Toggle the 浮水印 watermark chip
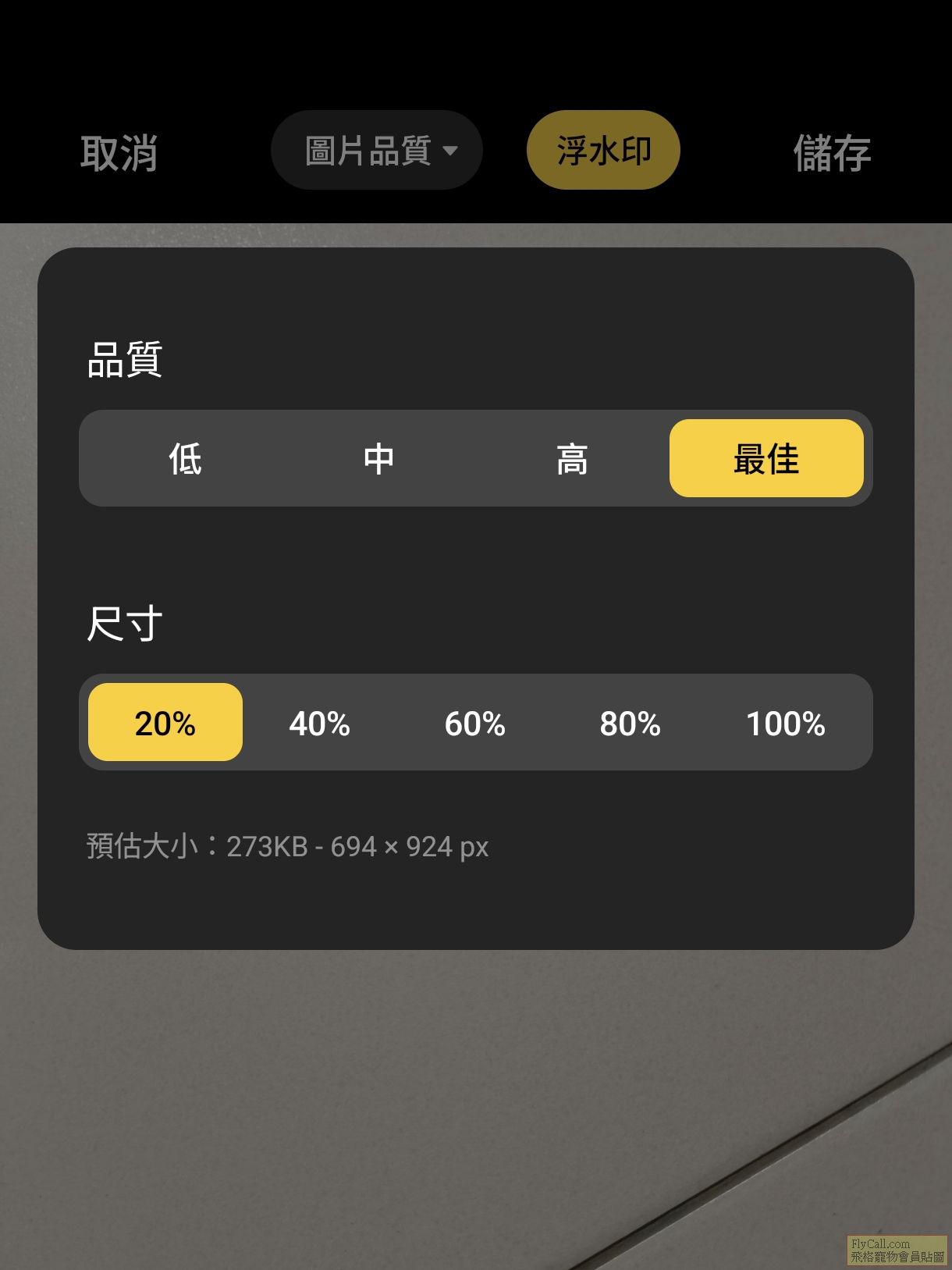Screen dimensions: 952x1270 (x=603, y=151)
